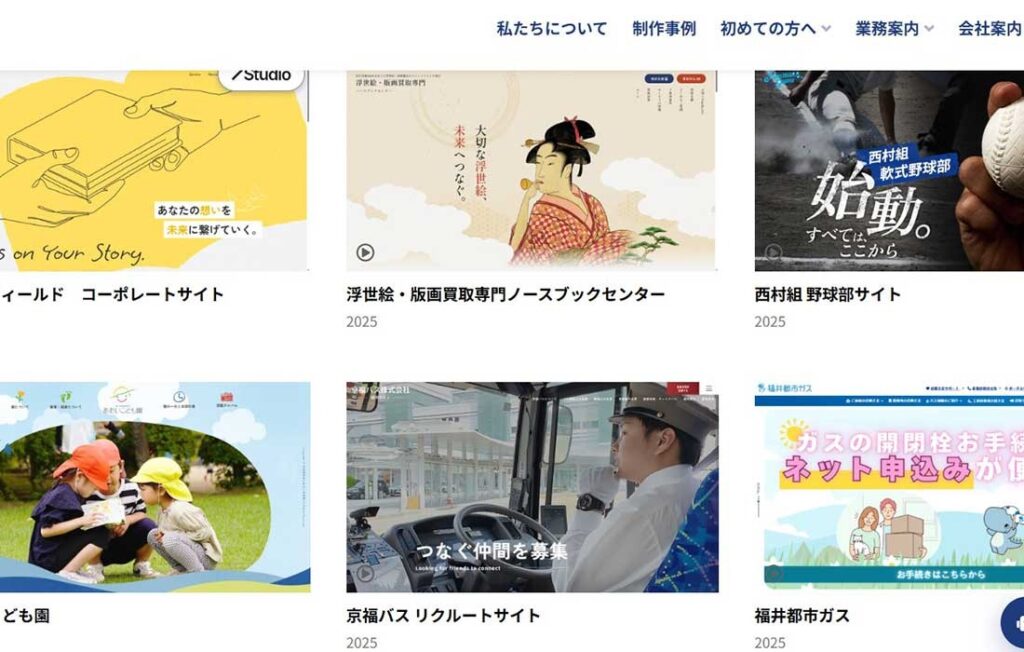Expand the 初めての方へ dropdown
Viewport: 1024px width, 652px height.
[775, 29]
